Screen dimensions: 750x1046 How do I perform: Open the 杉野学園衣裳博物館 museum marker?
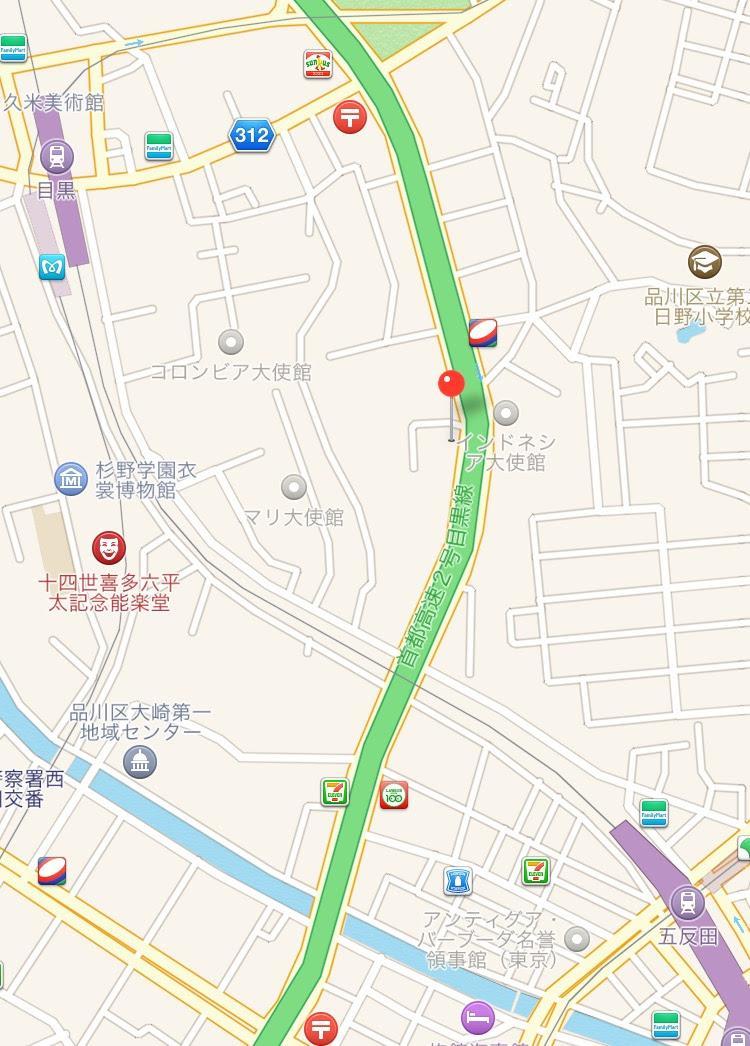pos(70,478)
